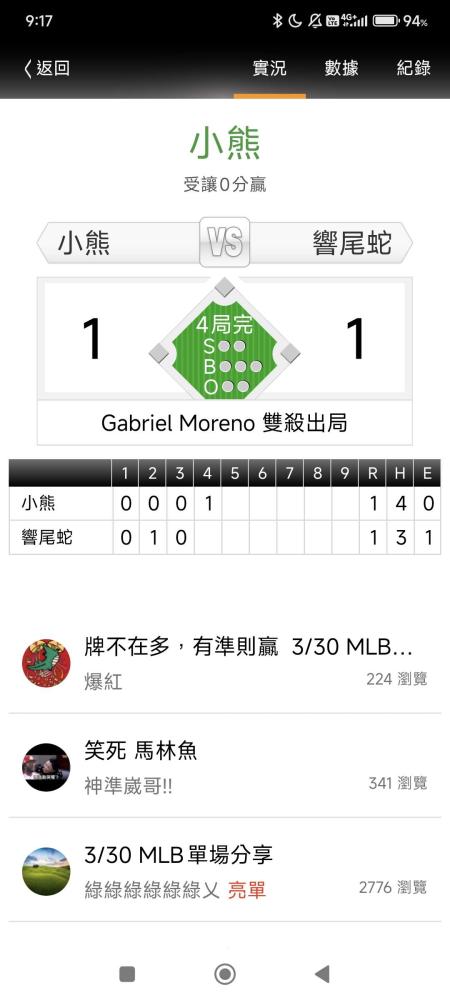Open the 紀錄 tab

414,68
